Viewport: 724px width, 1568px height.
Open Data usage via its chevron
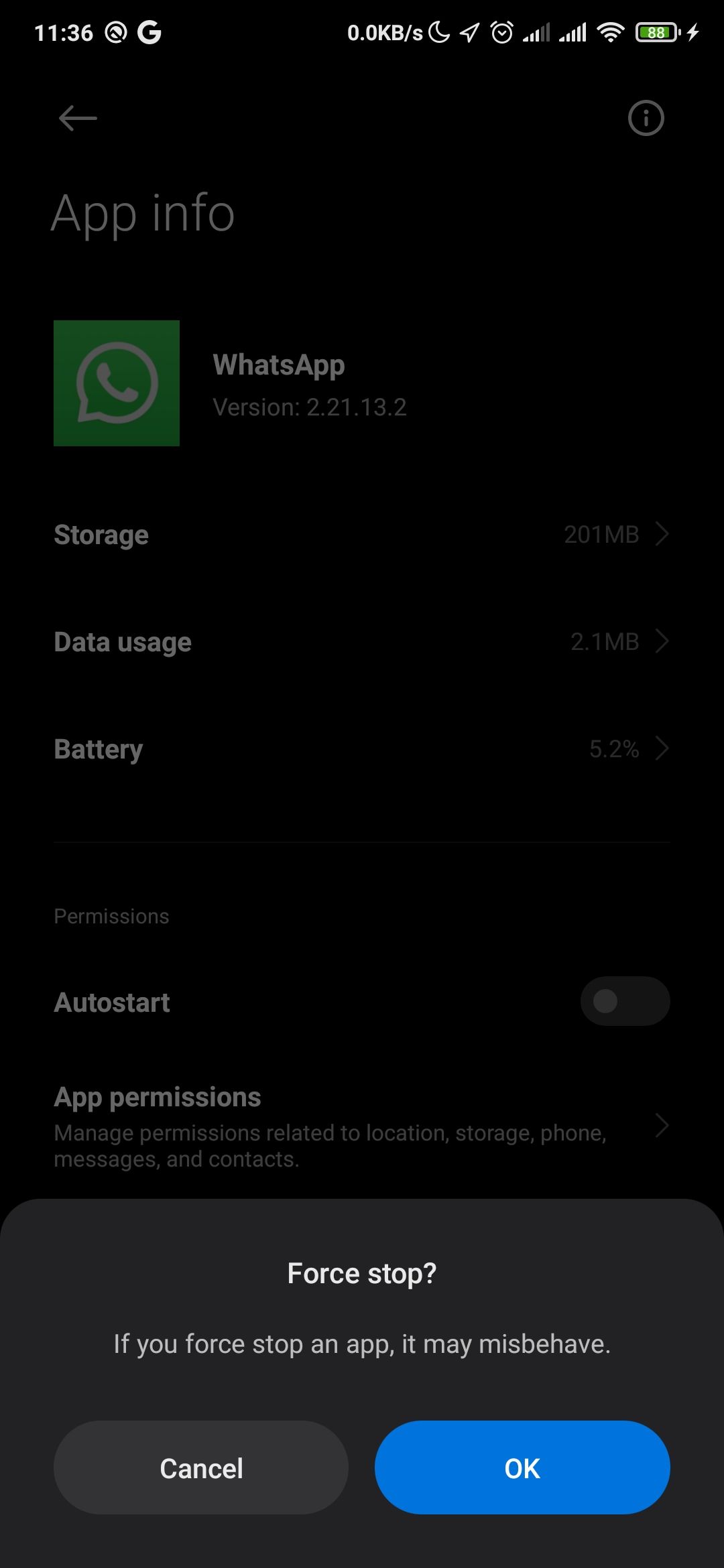coord(662,641)
